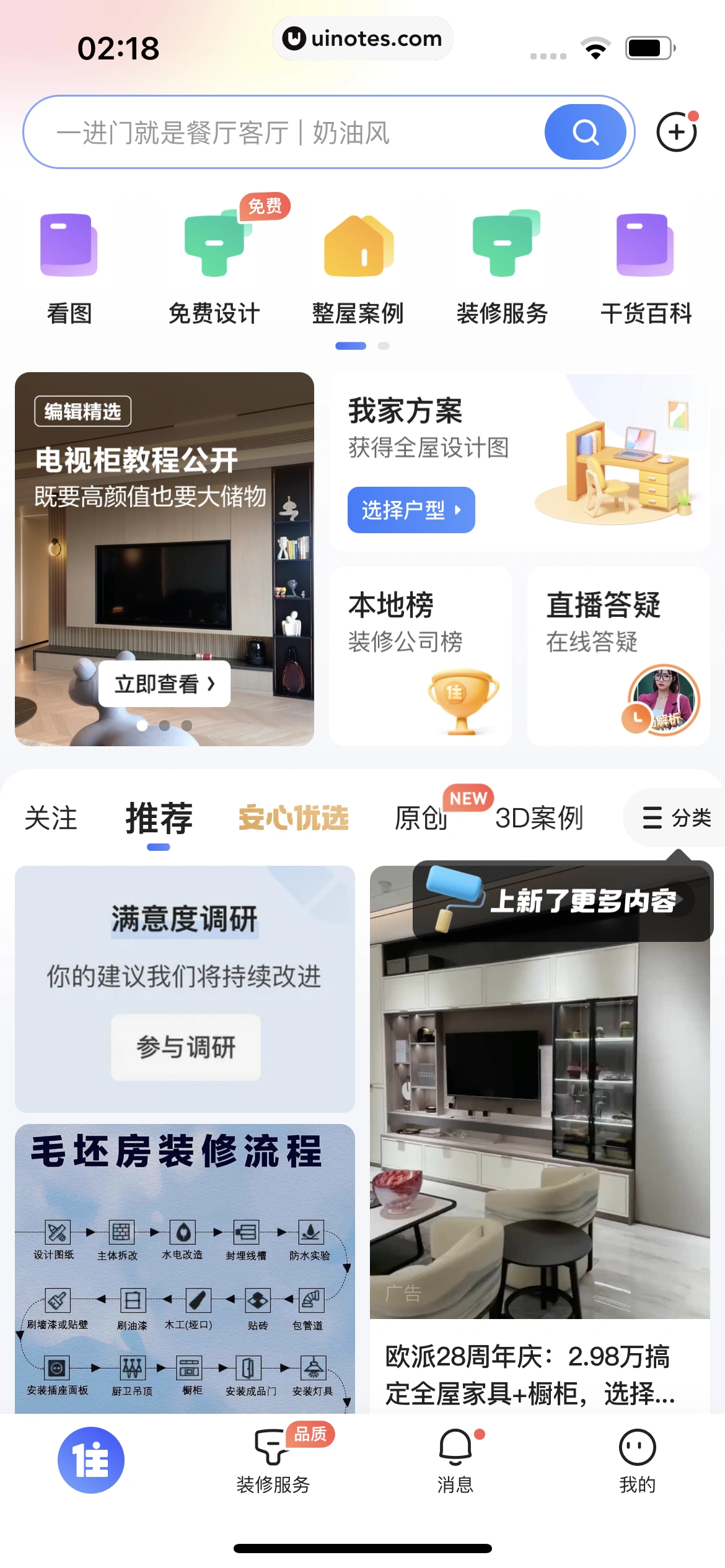This screenshot has height=1568, width=725.
Task: Tap the search magnifier icon
Action: [x=584, y=131]
